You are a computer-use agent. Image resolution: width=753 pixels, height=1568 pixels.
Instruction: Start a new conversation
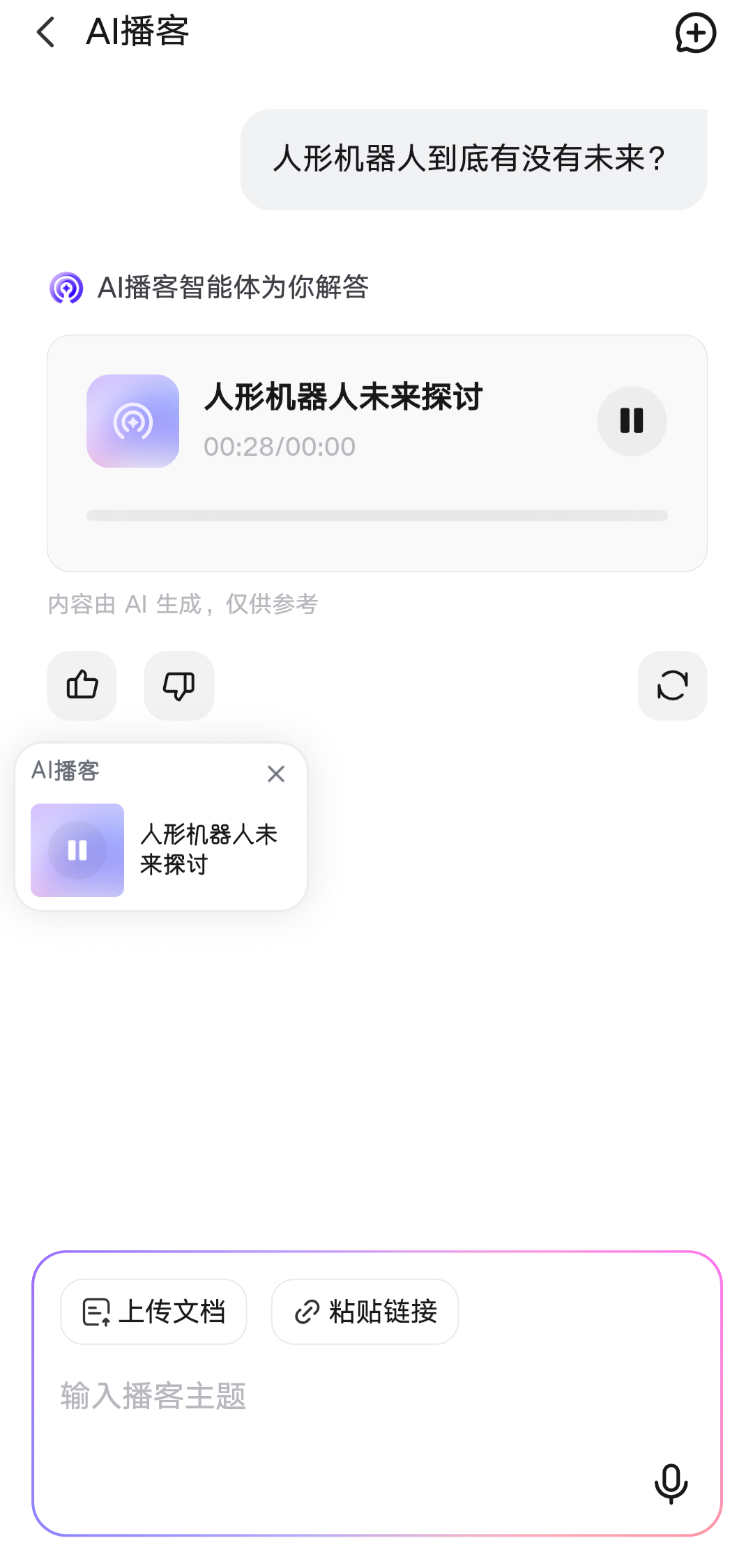point(695,33)
